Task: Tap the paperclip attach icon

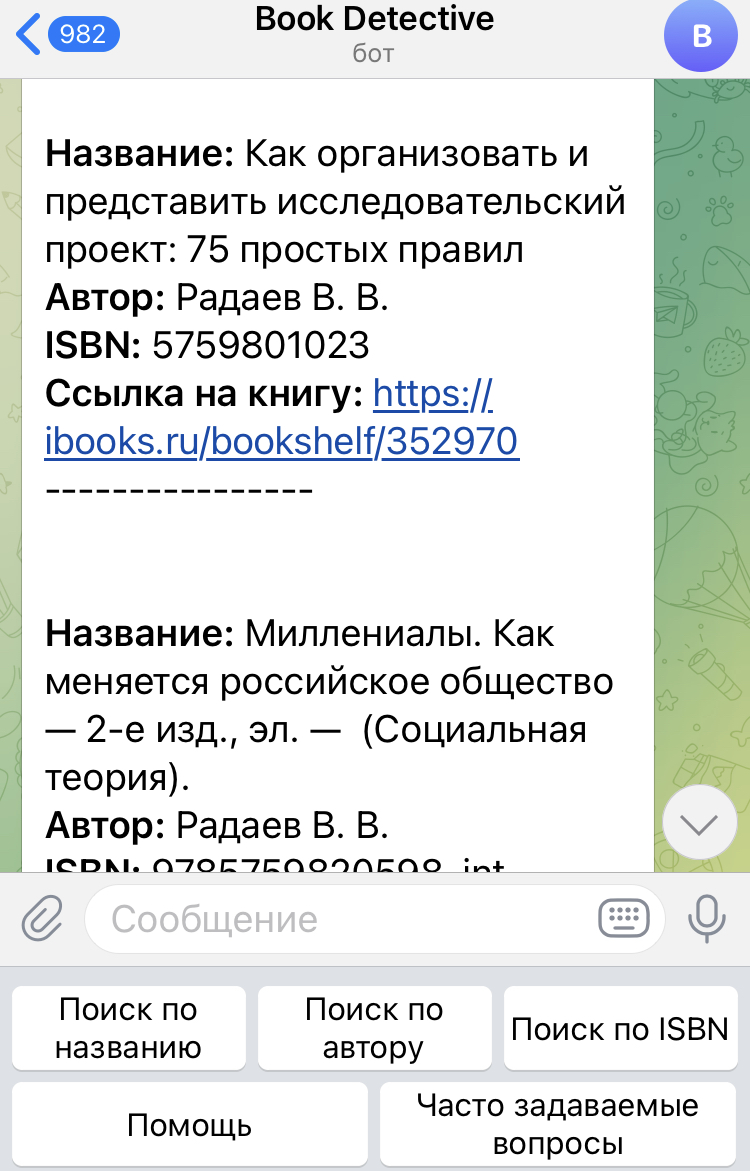Action: pyautogui.click(x=42, y=918)
